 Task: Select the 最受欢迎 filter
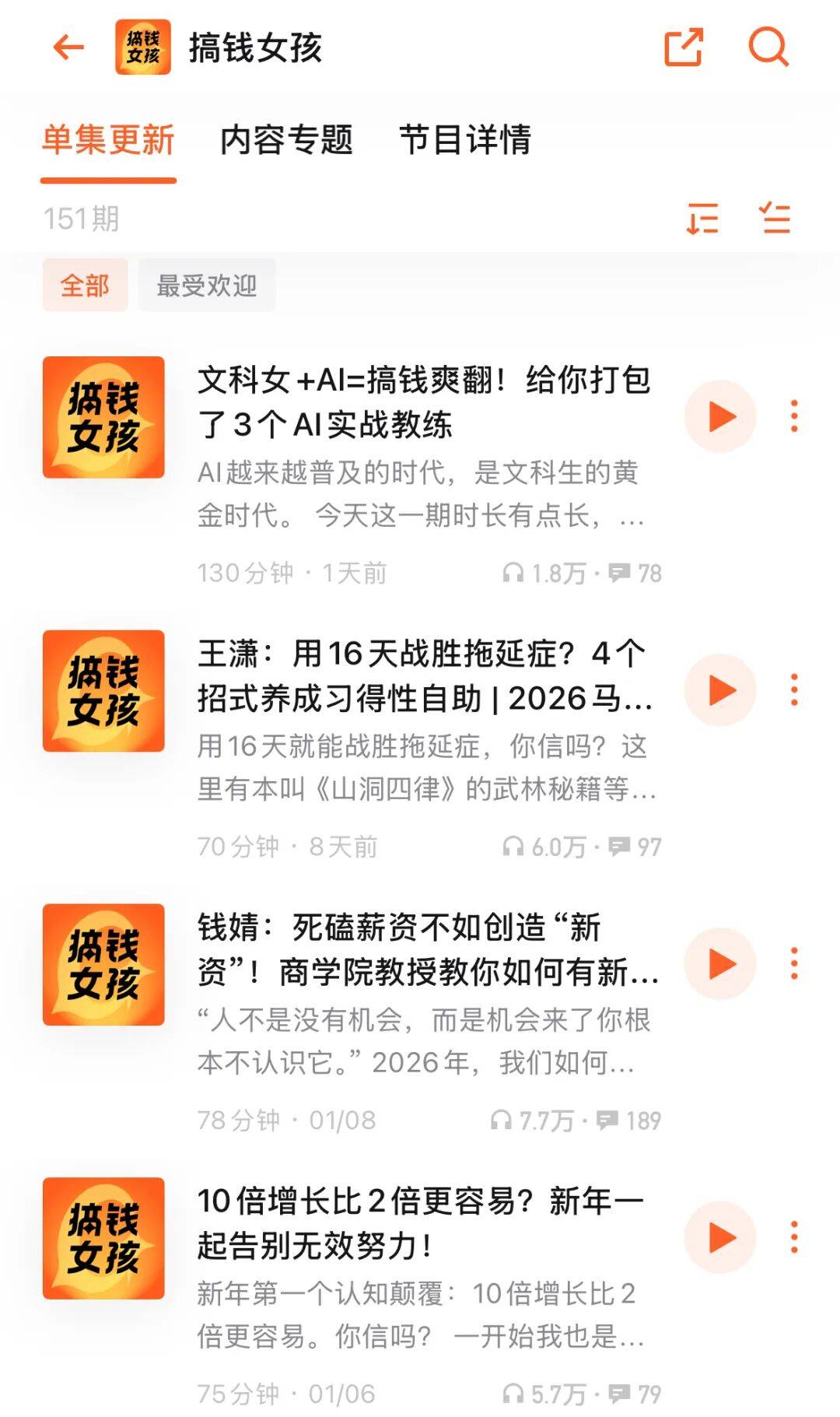207,285
